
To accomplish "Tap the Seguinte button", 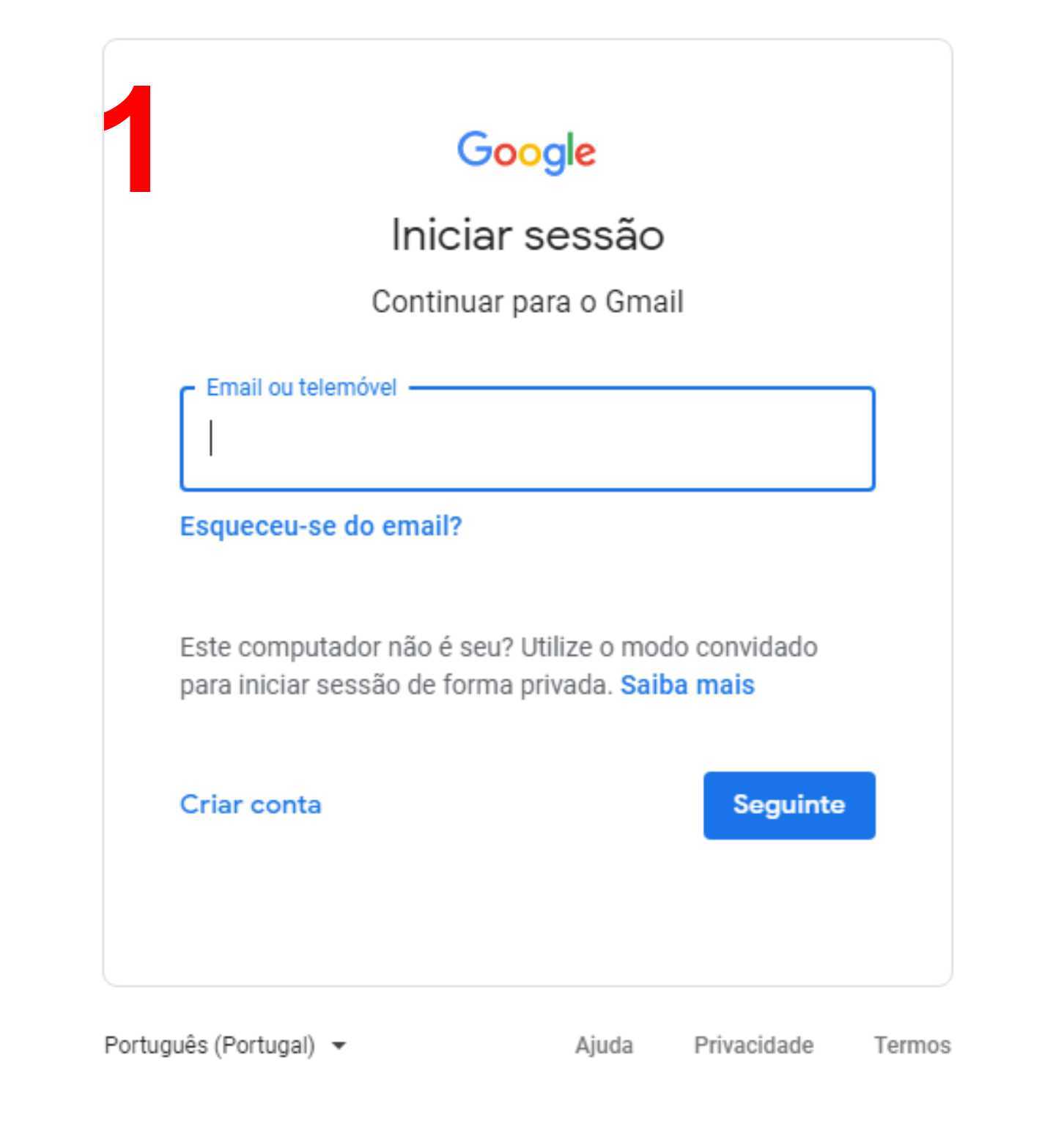I will point(788,804).
